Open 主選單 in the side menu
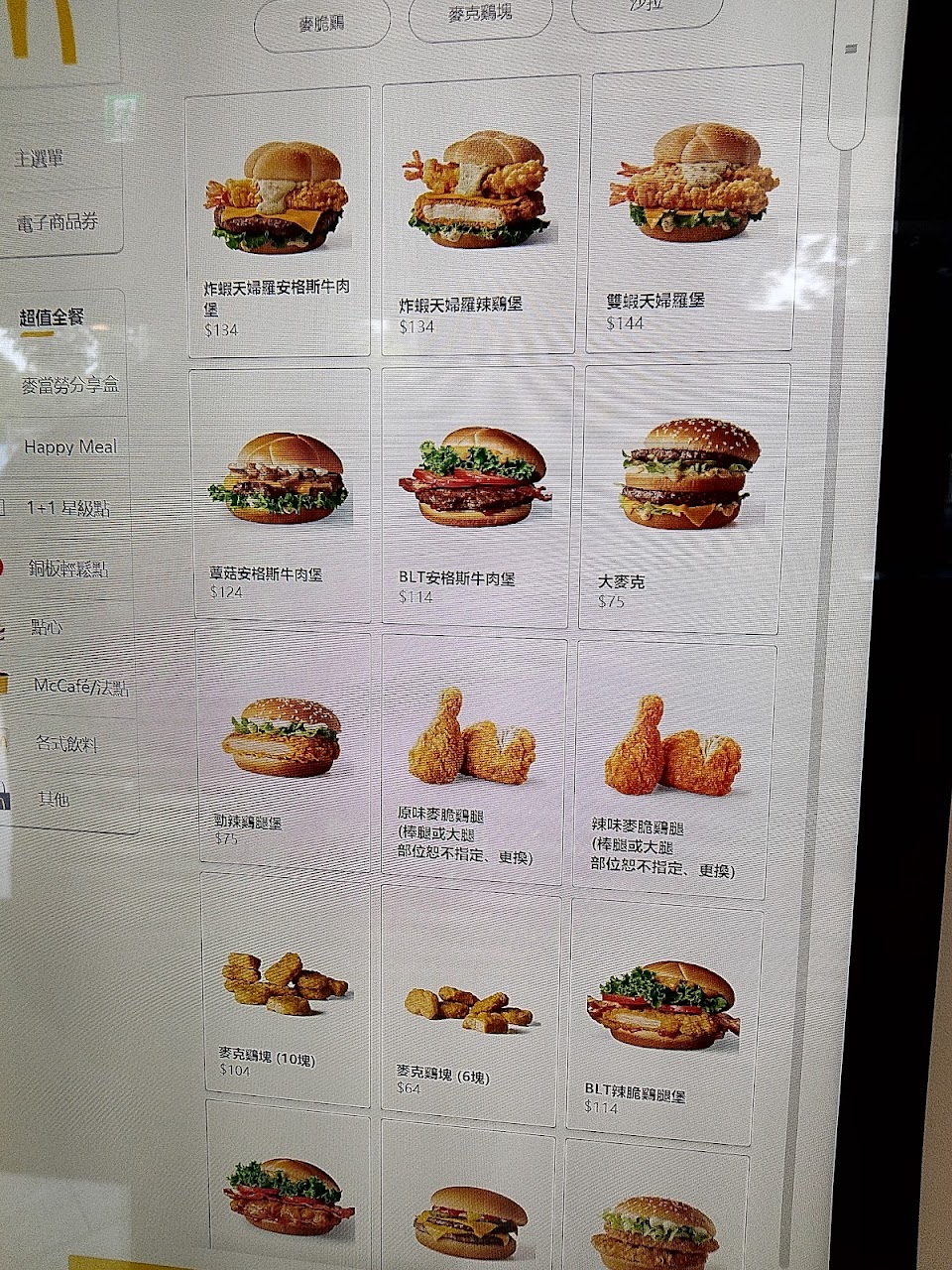Viewport: 952px width, 1270px height. pyautogui.click(x=41, y=159)
